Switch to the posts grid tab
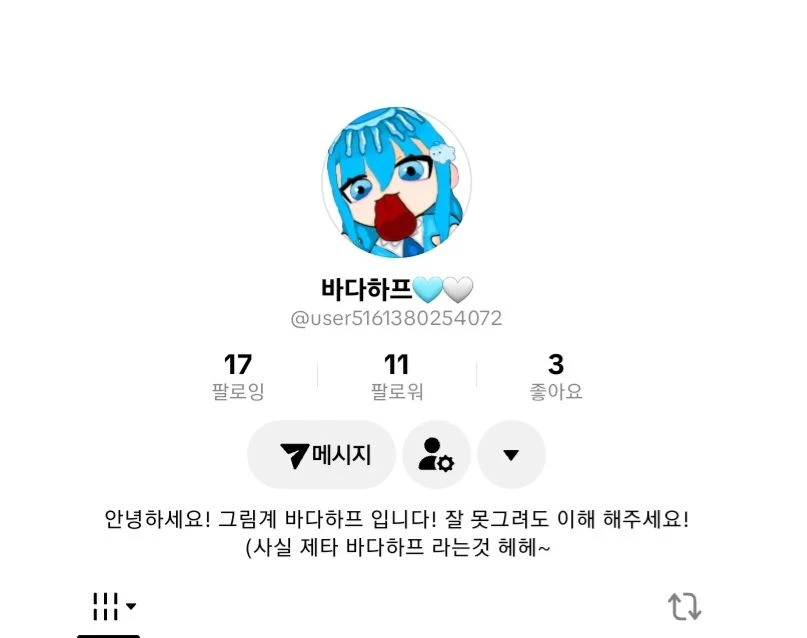Viewport: 807px width, 638px height. pyautogui.click(x=114, y=606)
